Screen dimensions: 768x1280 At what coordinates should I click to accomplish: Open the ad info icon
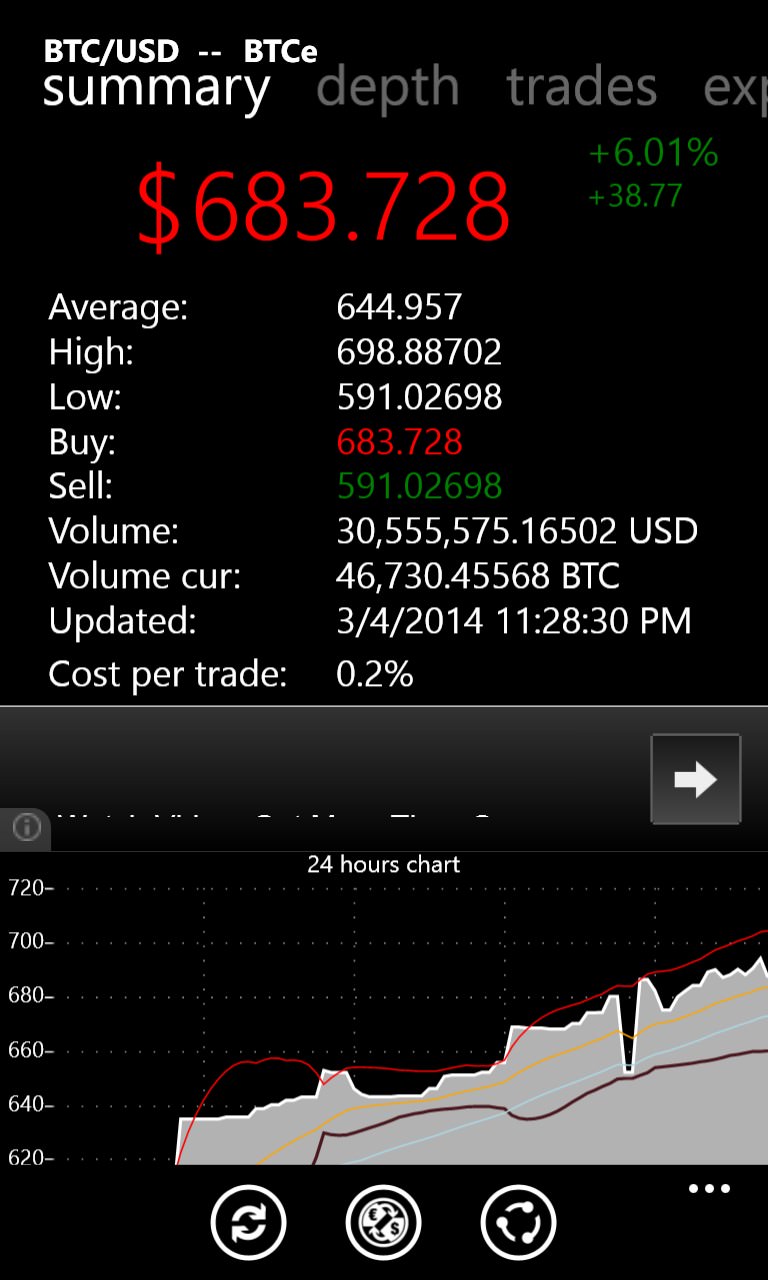coord(25,827)
